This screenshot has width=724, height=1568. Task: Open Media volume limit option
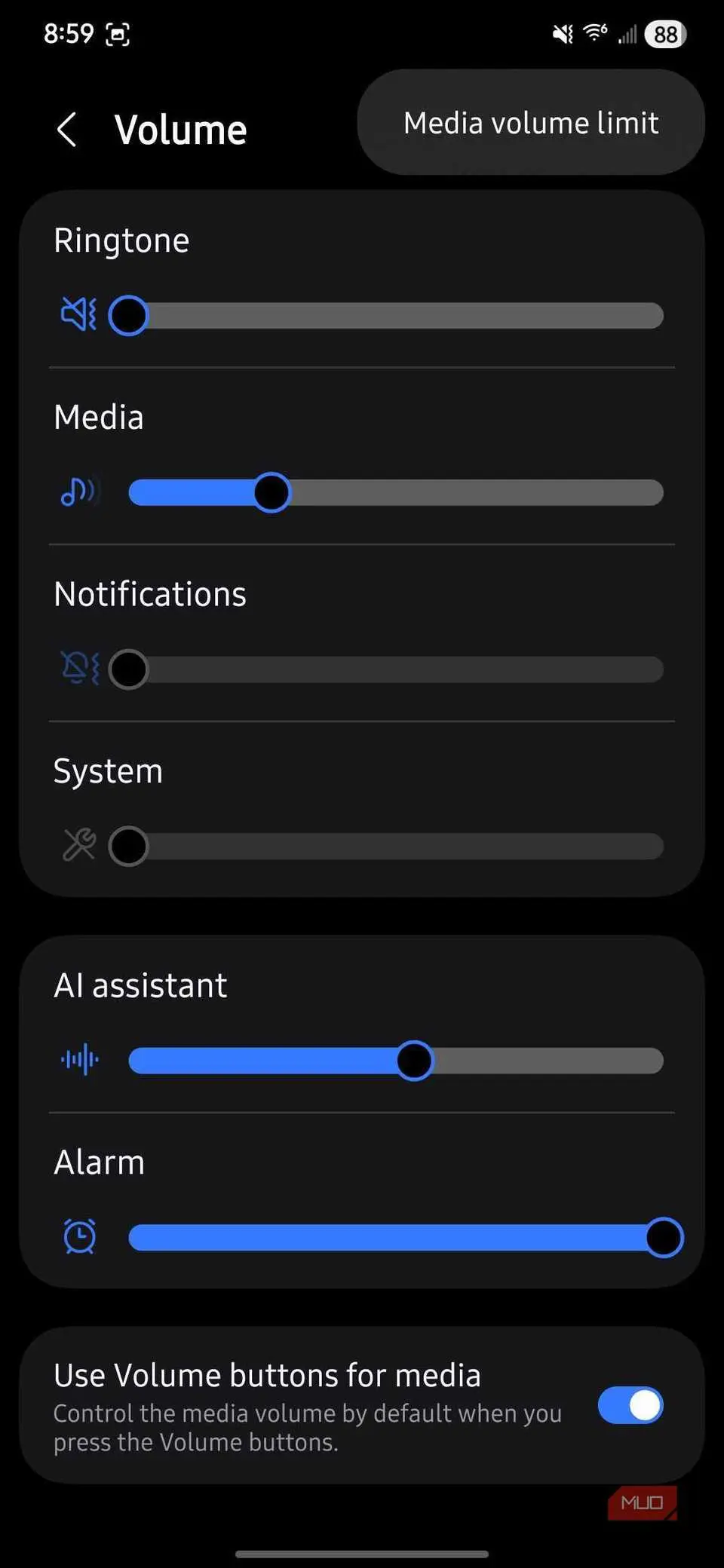click(531, 123)
